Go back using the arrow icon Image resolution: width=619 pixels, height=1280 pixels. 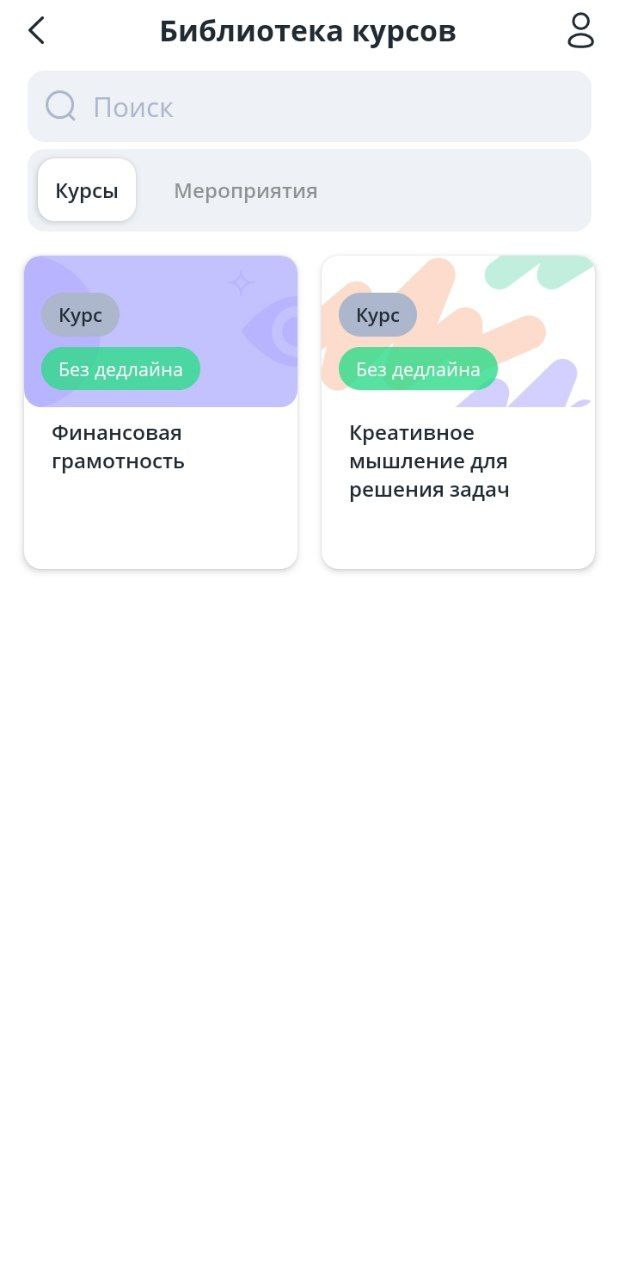coord(37,31)
